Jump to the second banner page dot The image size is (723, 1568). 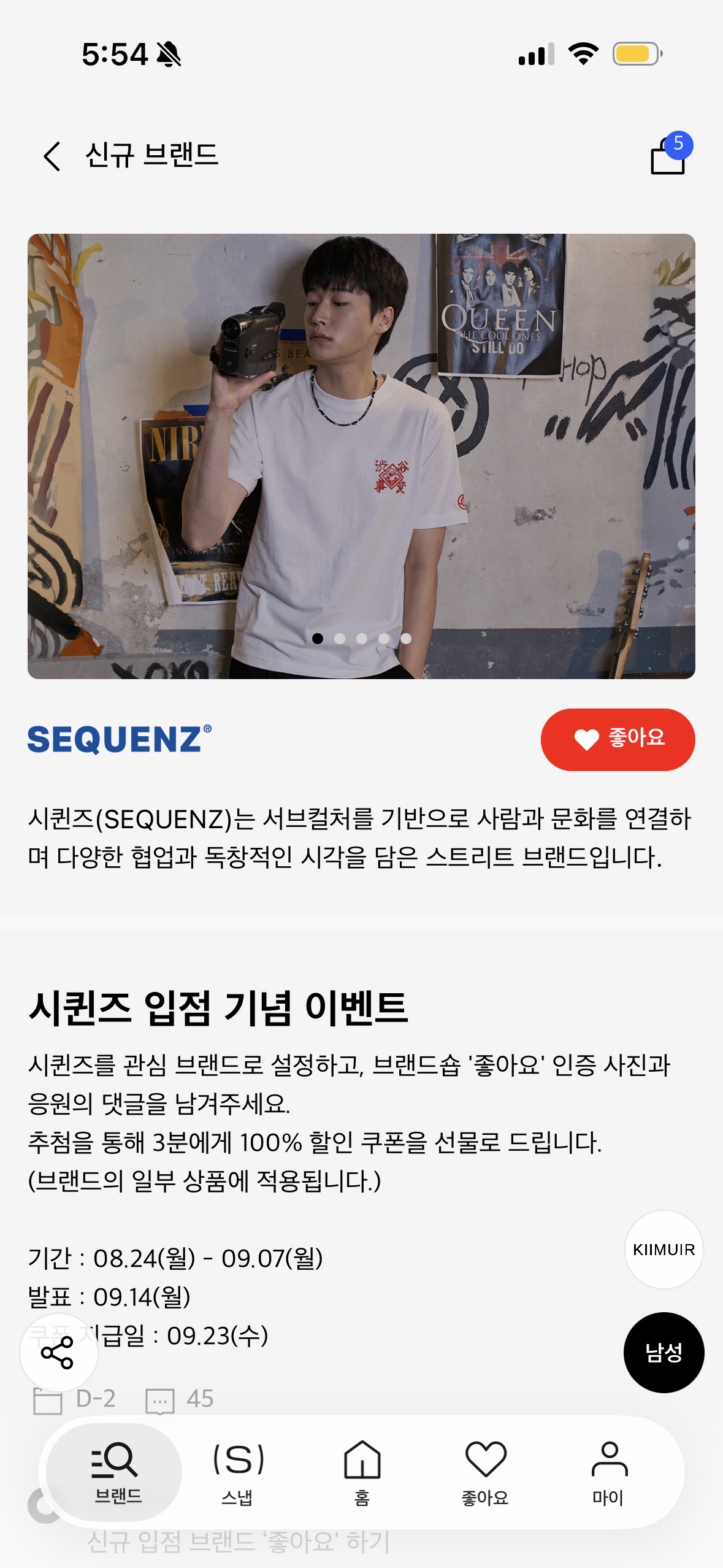pyautogui.click(x=340, y=639)
